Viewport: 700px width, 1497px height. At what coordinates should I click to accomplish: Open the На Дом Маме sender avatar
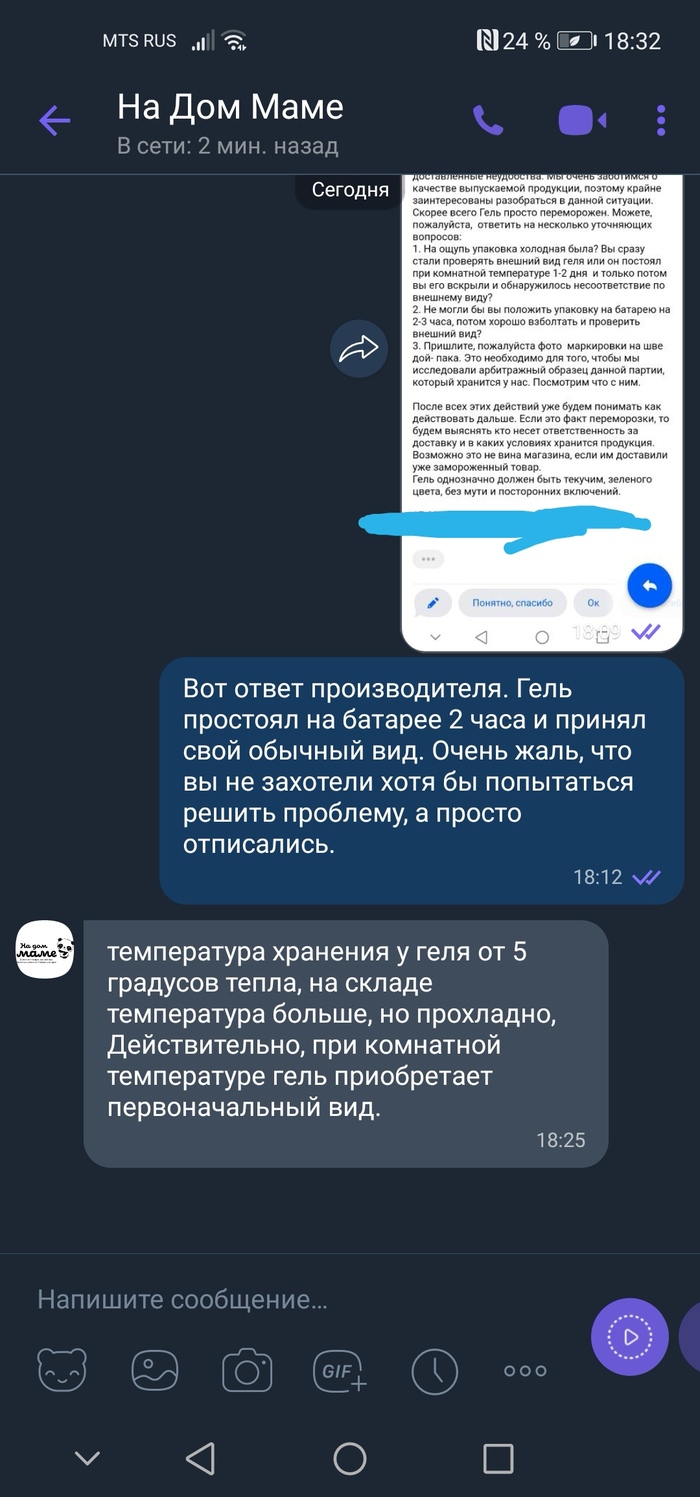click(x=45, y=949)
